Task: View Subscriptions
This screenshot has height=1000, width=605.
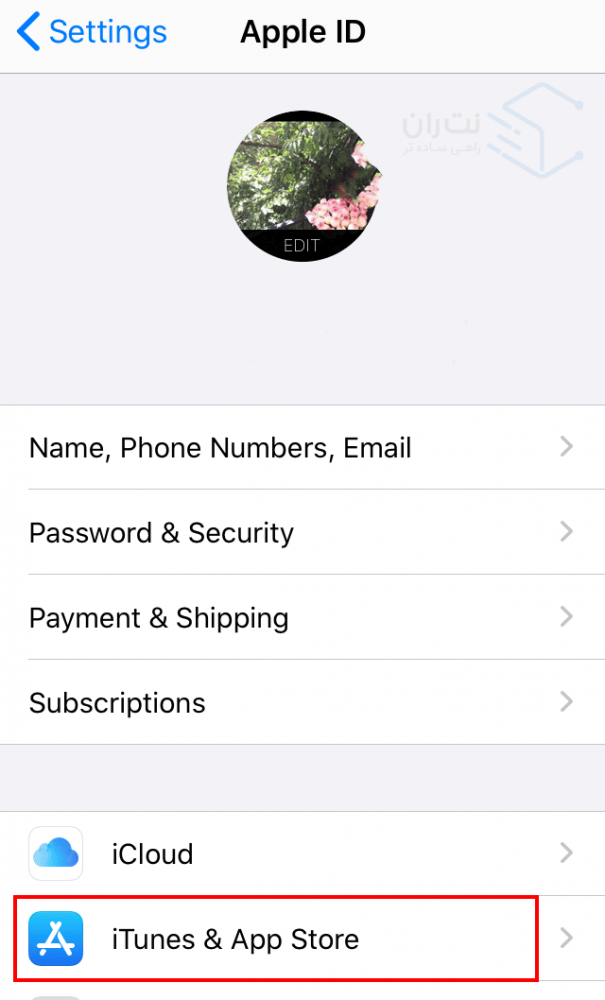Action: tap(302, 702)
